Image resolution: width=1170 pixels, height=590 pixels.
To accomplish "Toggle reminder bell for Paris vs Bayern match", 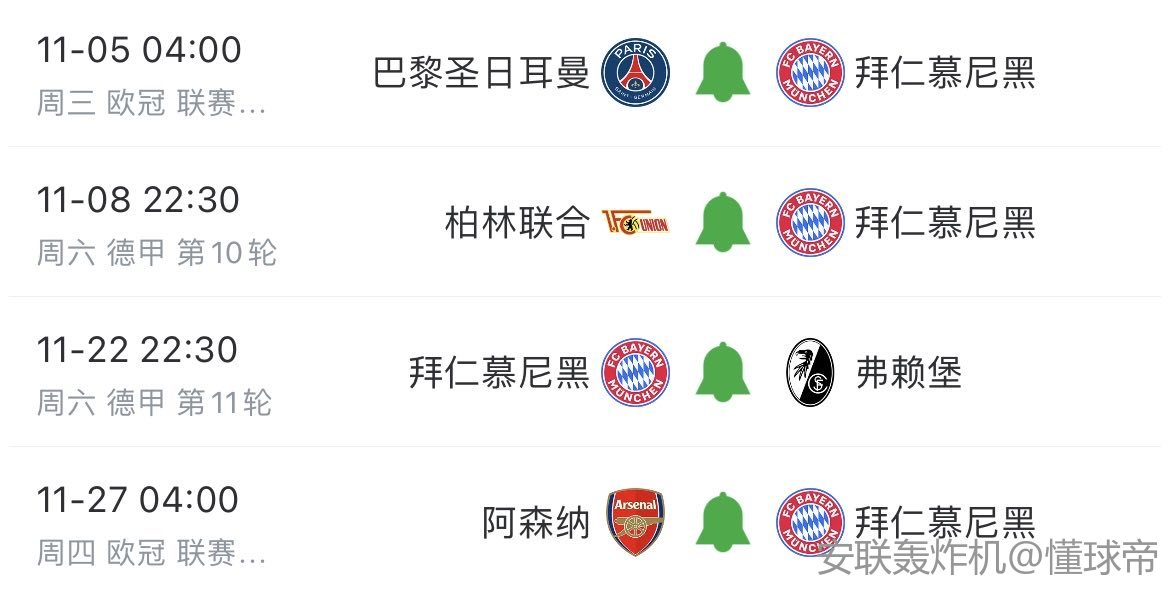I will pyautogui.click(x=723, y=73).
